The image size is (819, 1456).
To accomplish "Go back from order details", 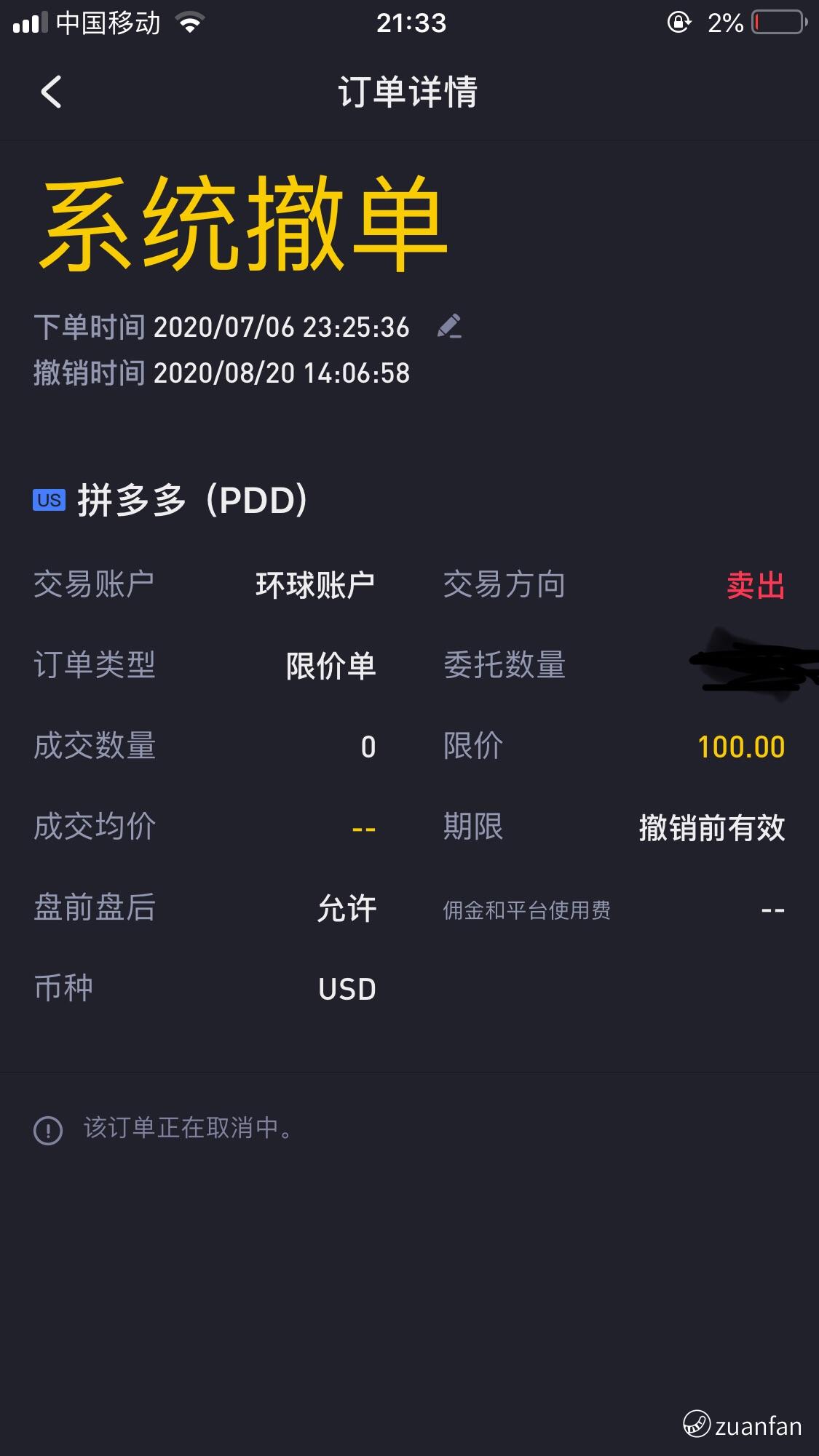I will pyautogui.click(x=51, y=92).
